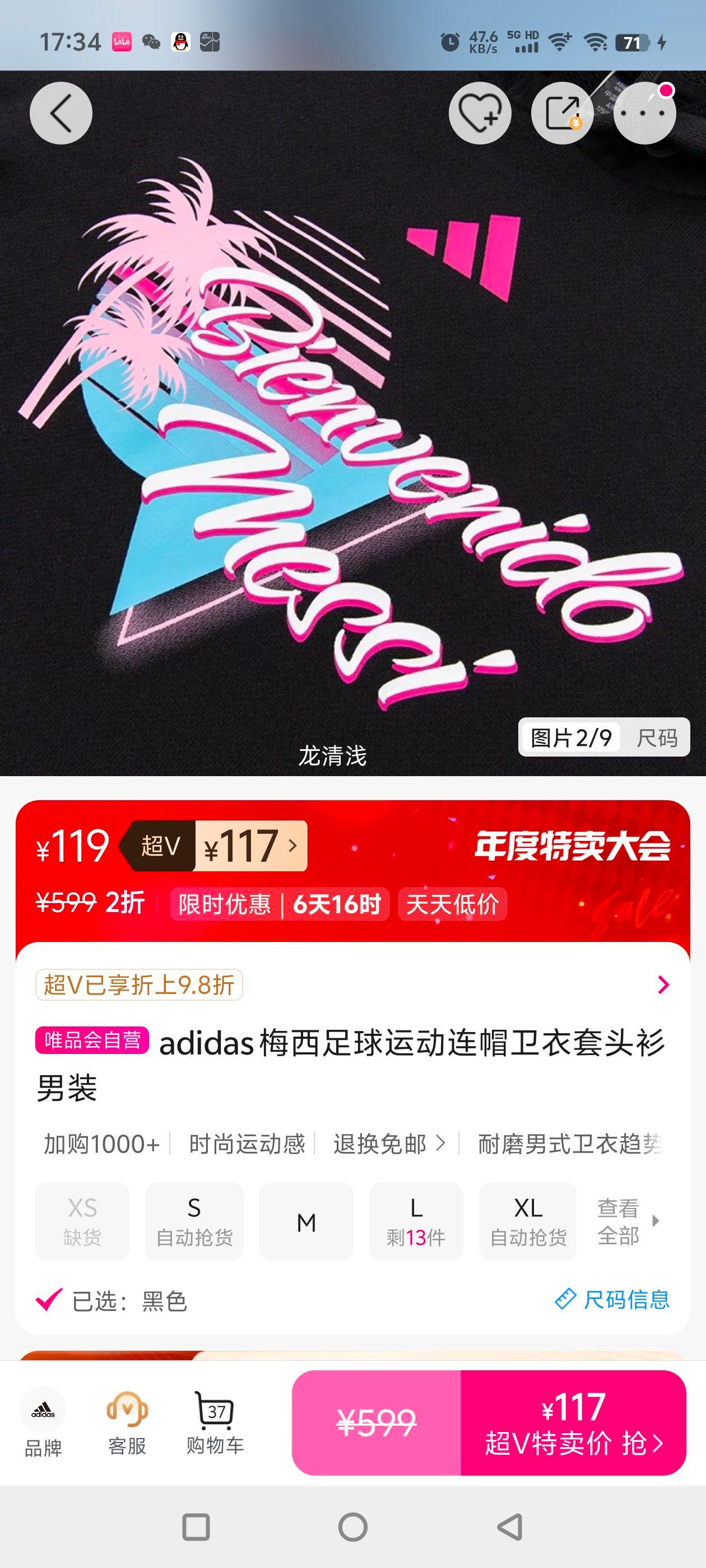
Task: Tap the back arrow to leave product page
Action: click(x=61, y=113)
